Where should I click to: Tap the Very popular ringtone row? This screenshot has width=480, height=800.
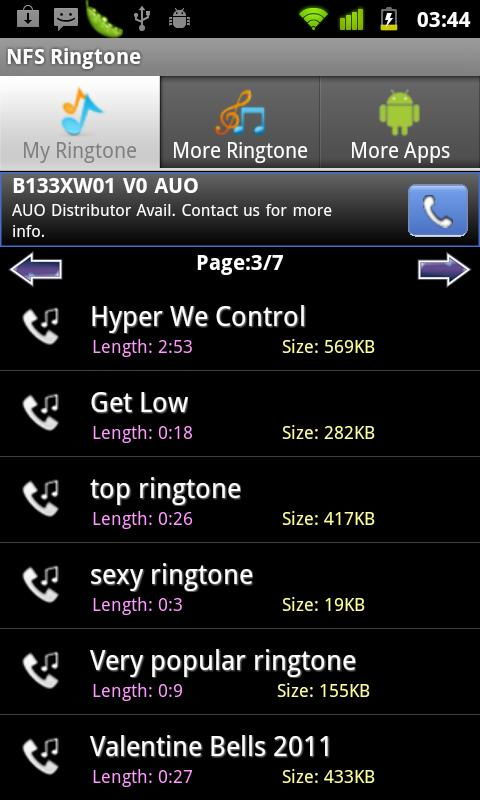click(240, 671)
